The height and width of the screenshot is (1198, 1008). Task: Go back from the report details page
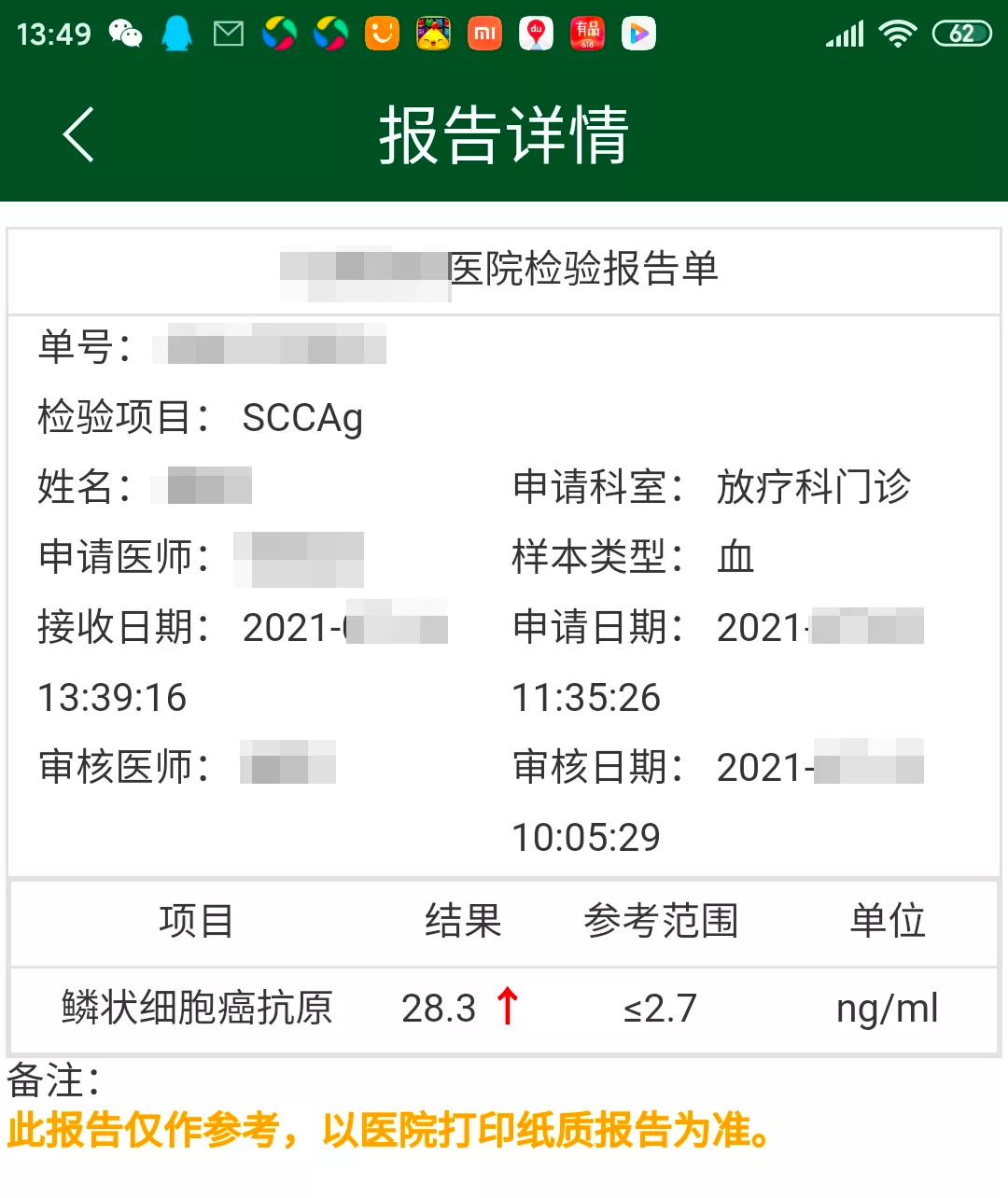tap(79, 134)
